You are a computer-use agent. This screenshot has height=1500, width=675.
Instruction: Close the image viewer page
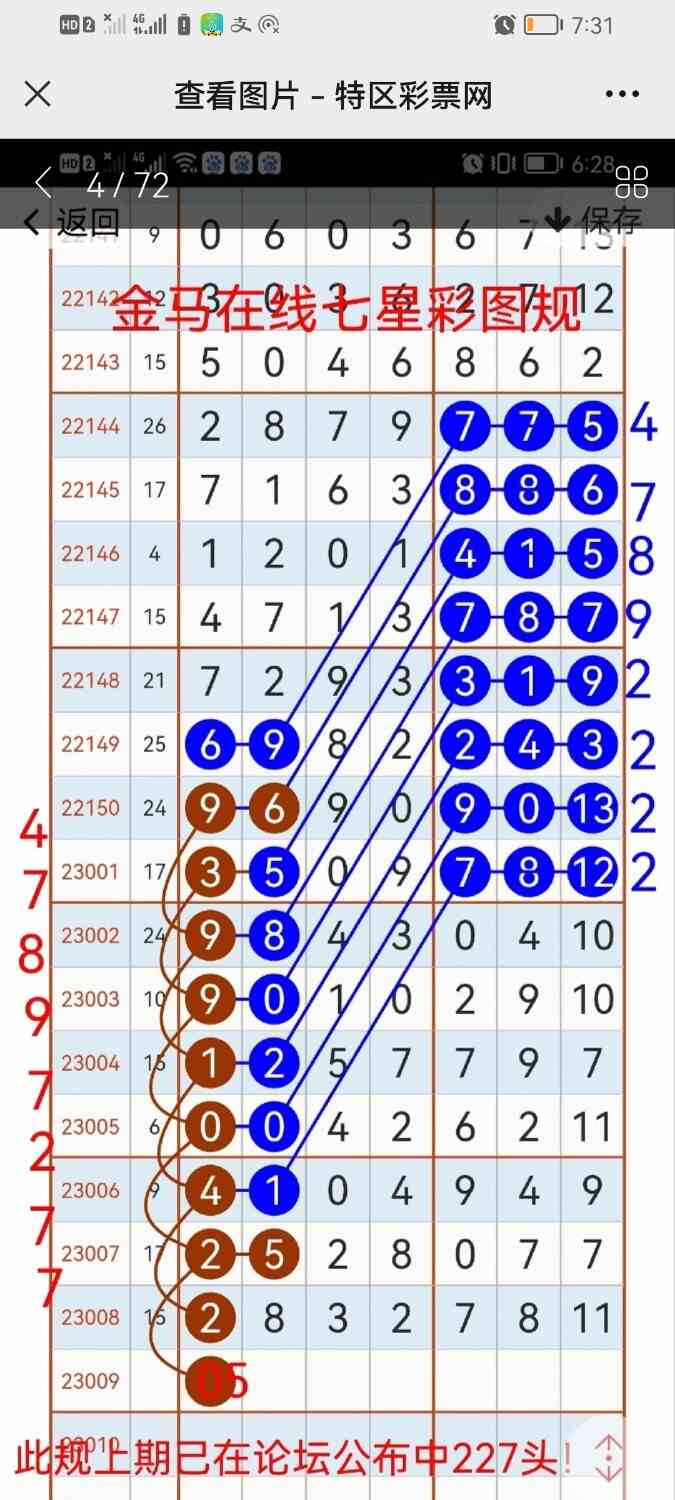[37, 95]
